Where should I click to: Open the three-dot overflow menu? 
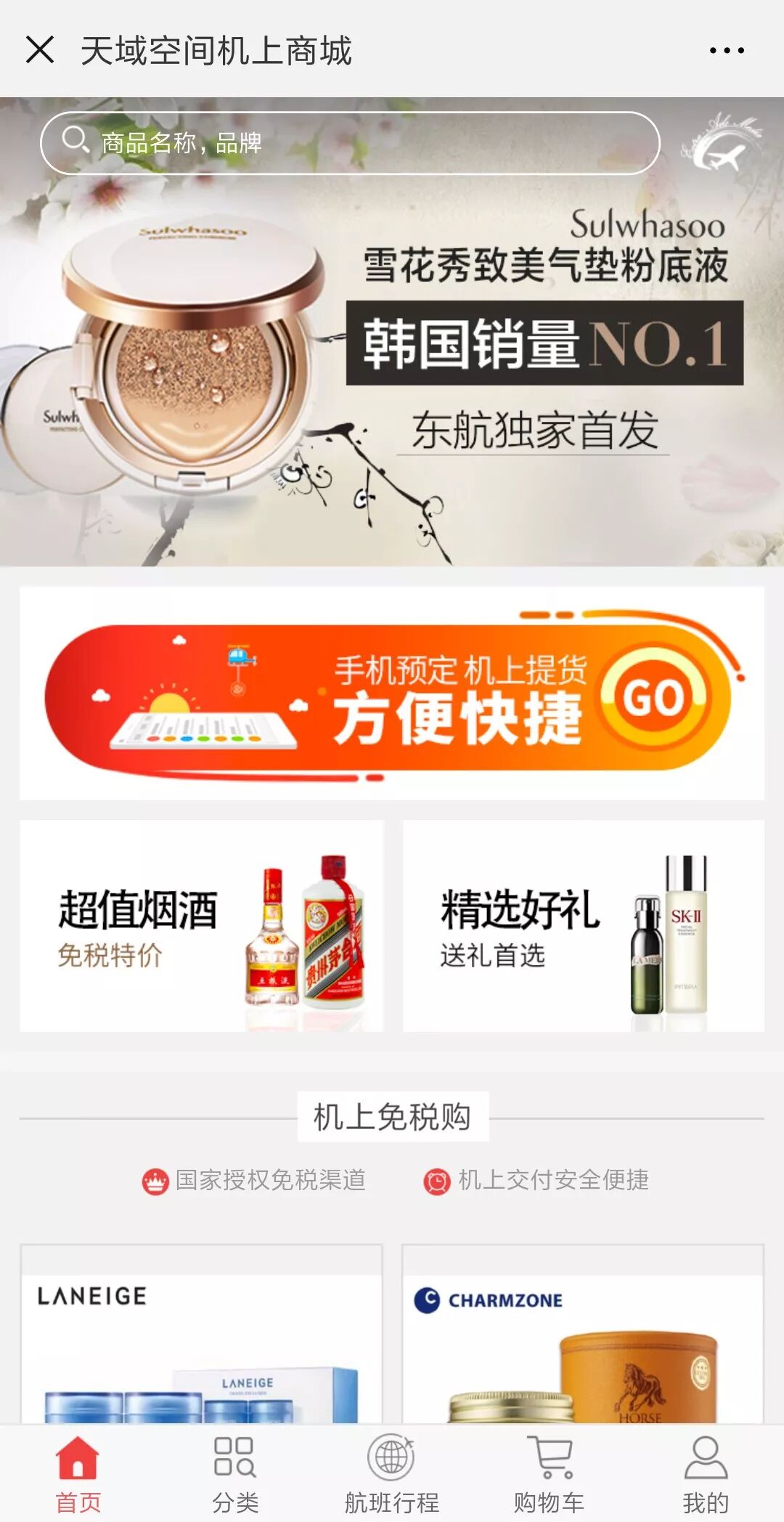pos(726,50)
